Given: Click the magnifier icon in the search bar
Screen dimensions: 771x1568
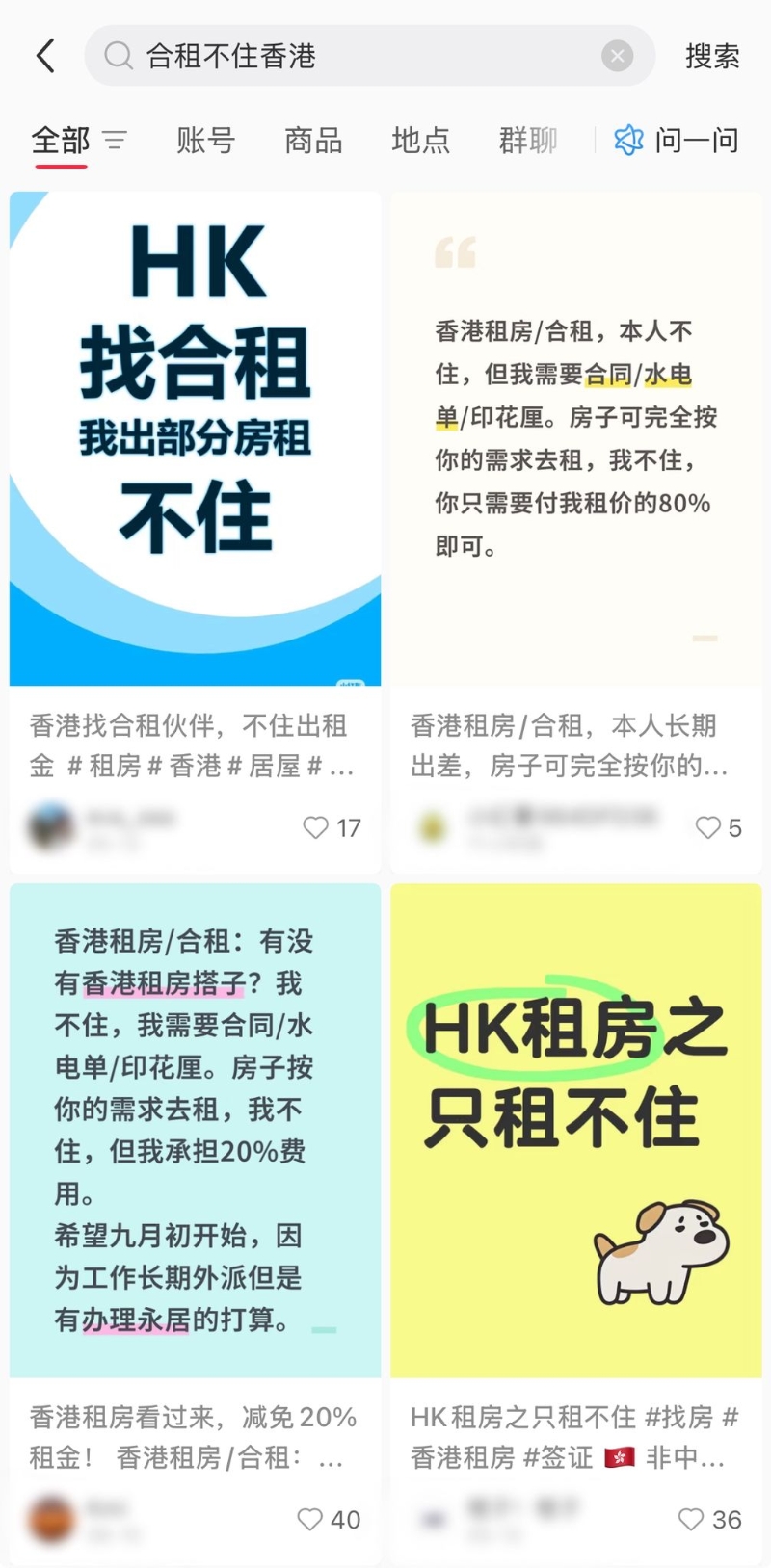Looking at the screenshot, I should point(117,55).
